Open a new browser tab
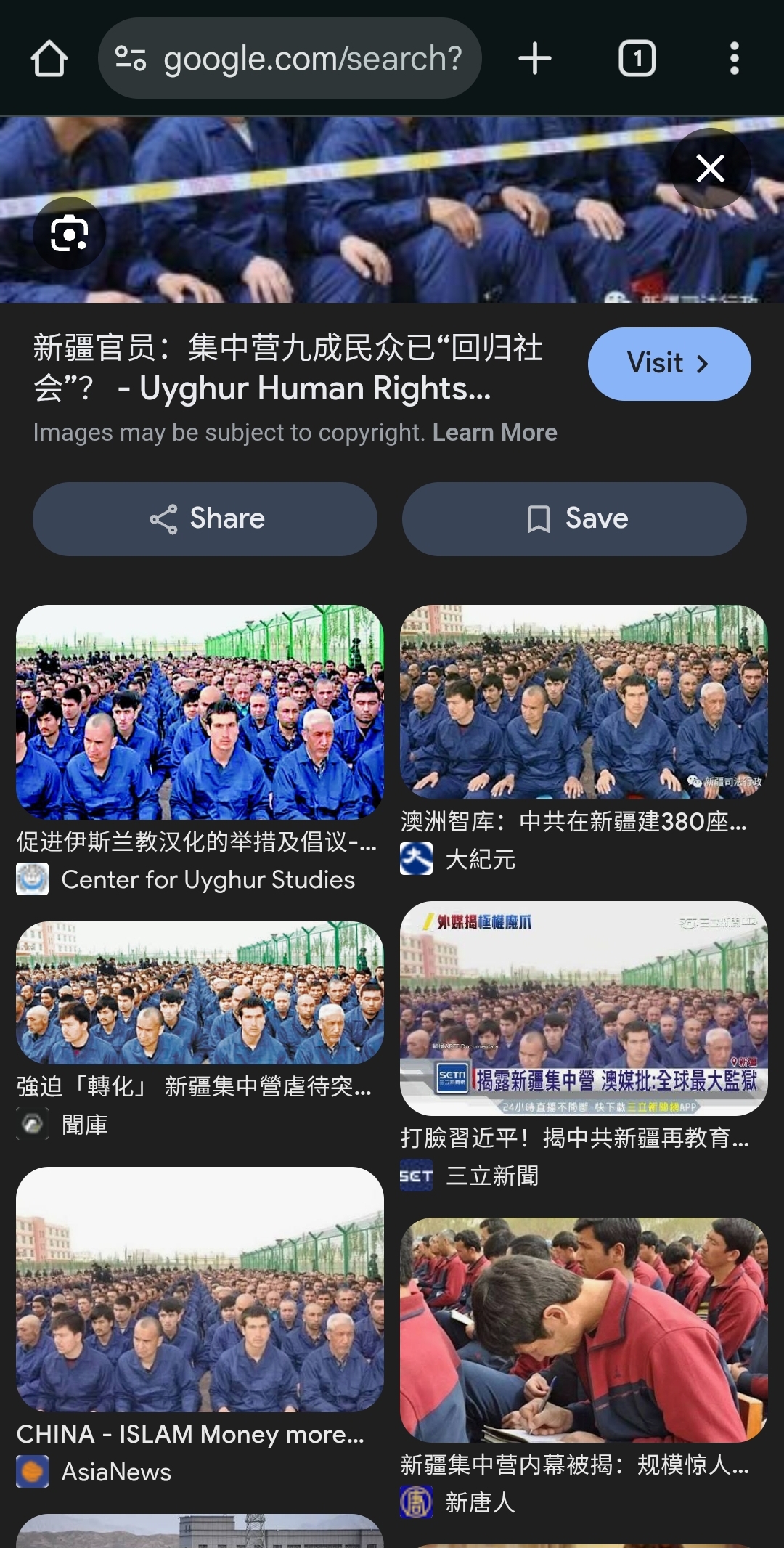 535,58
